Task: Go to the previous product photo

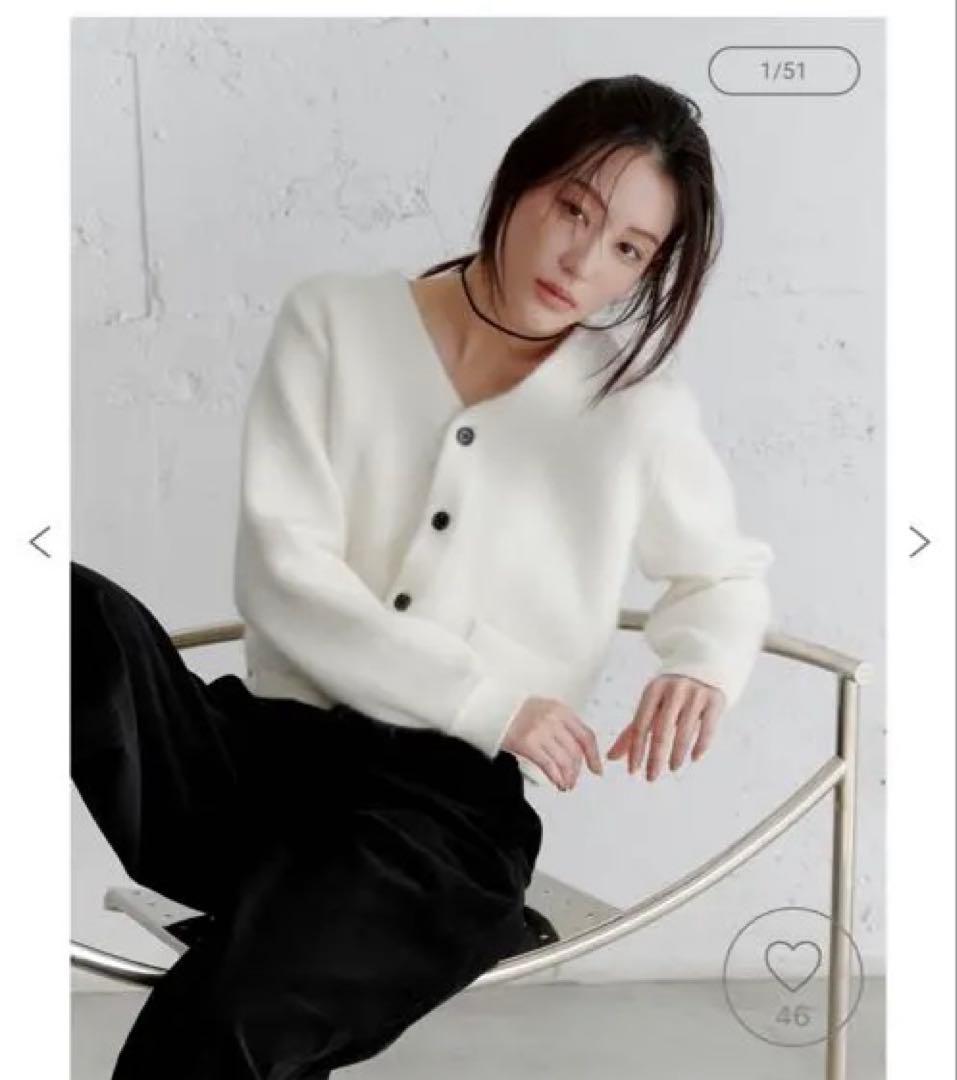Action: tap(40, 542)
